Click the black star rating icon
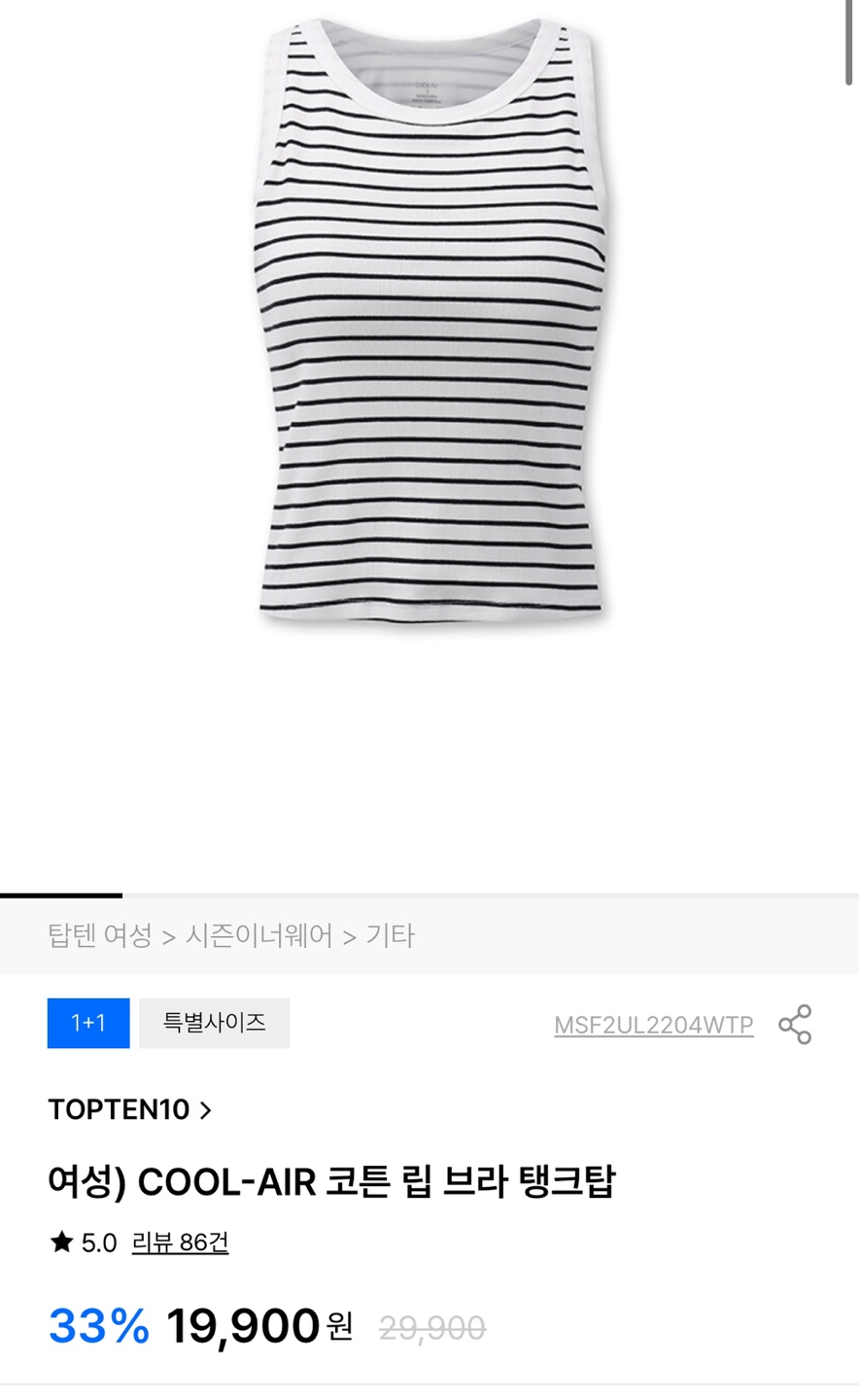 click(x=60, y=1242)
